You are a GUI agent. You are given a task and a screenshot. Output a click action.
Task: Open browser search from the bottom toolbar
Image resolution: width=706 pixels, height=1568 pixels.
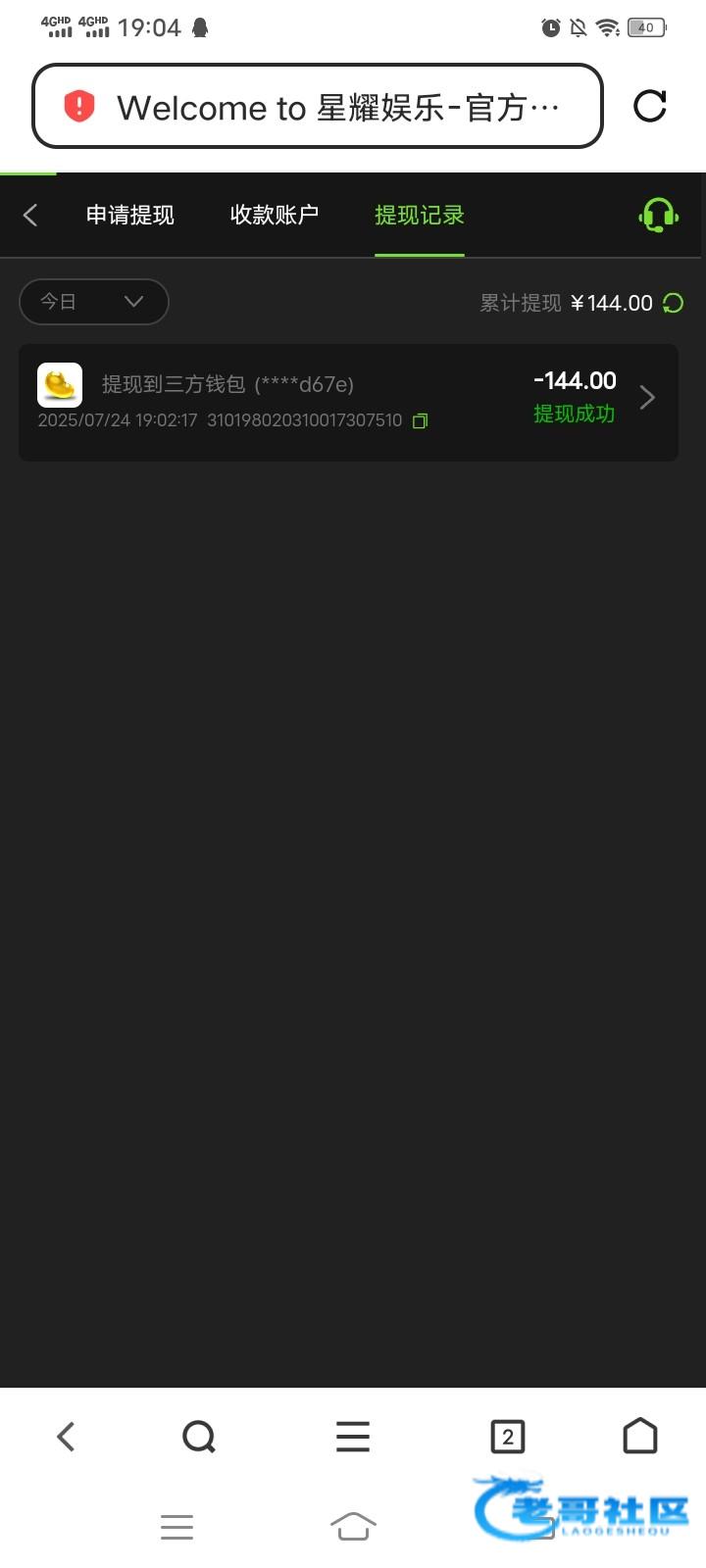pyautogui.click(x=199, y=1437)
